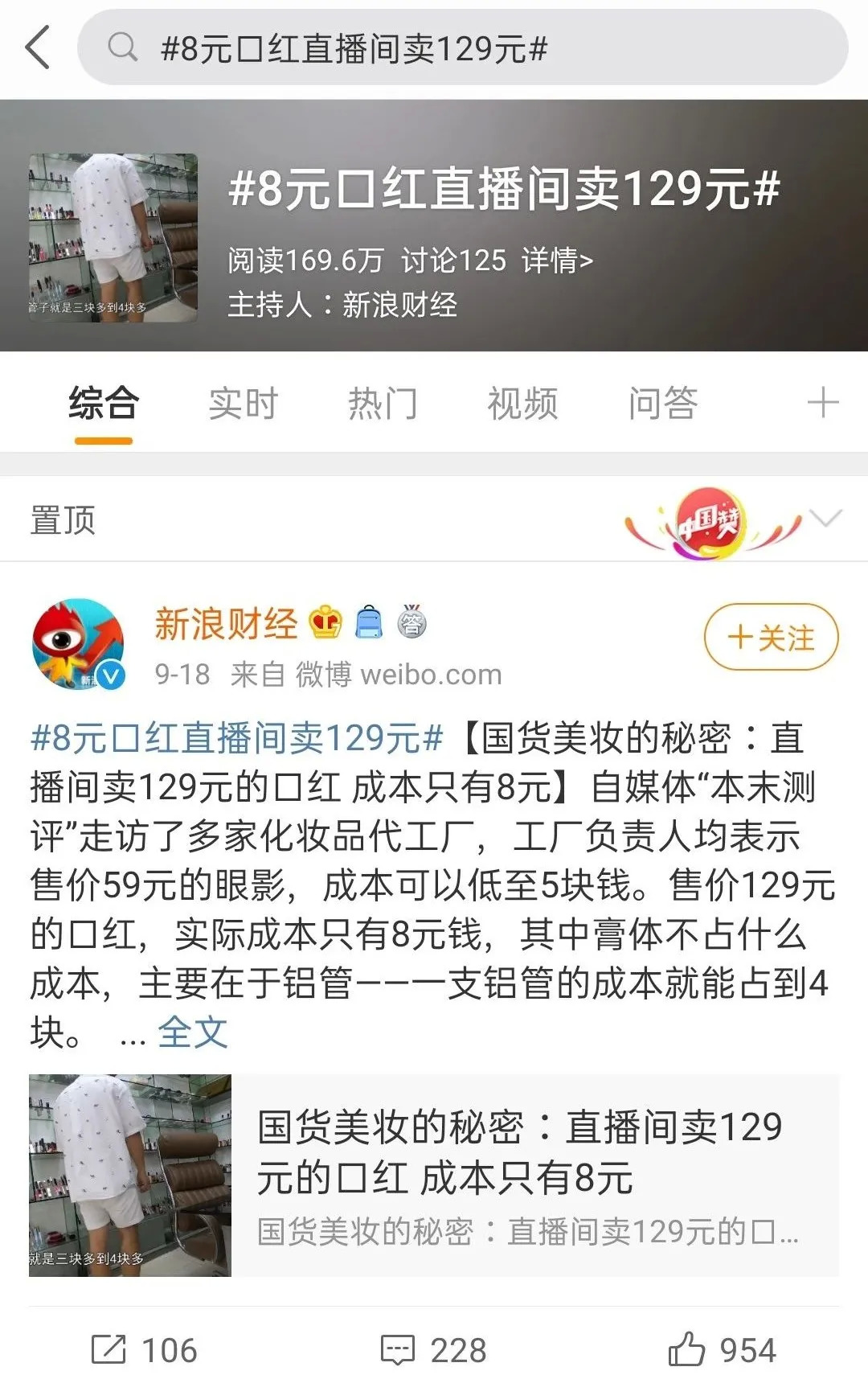Open the search box with the hashtag query

pos(462,48)
